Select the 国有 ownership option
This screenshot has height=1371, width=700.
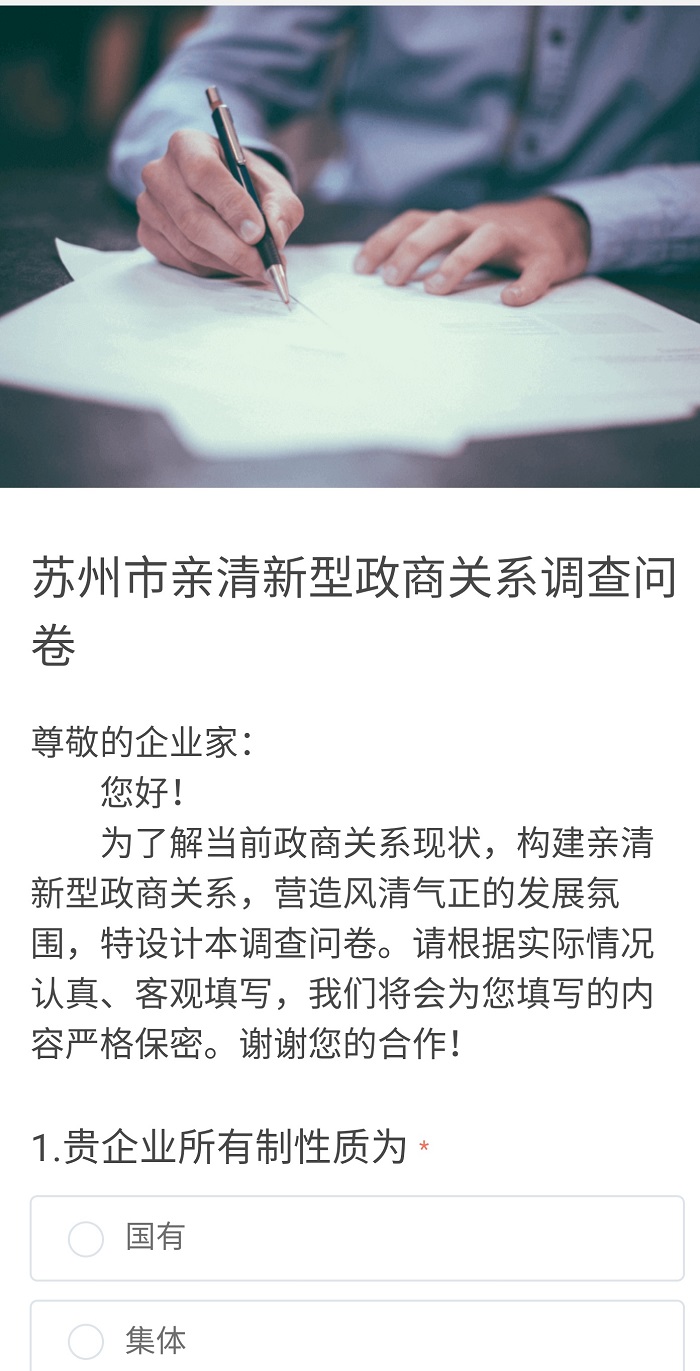click(86, 1238)
